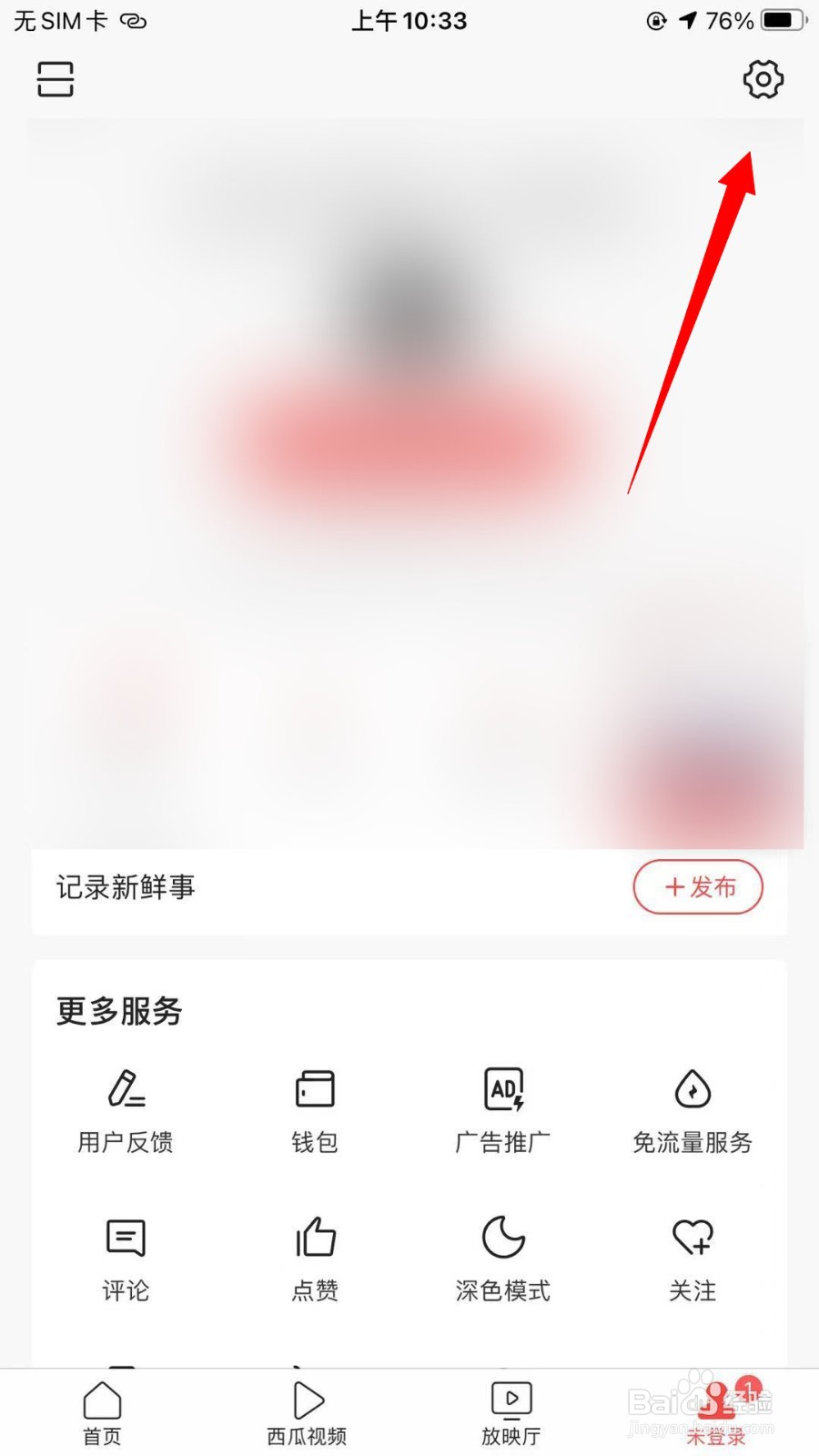Screen dimensions: 819x1456
Task: Open the 记录新鲜事 entry
Action: pyautogui.click(x=125, y=889)
